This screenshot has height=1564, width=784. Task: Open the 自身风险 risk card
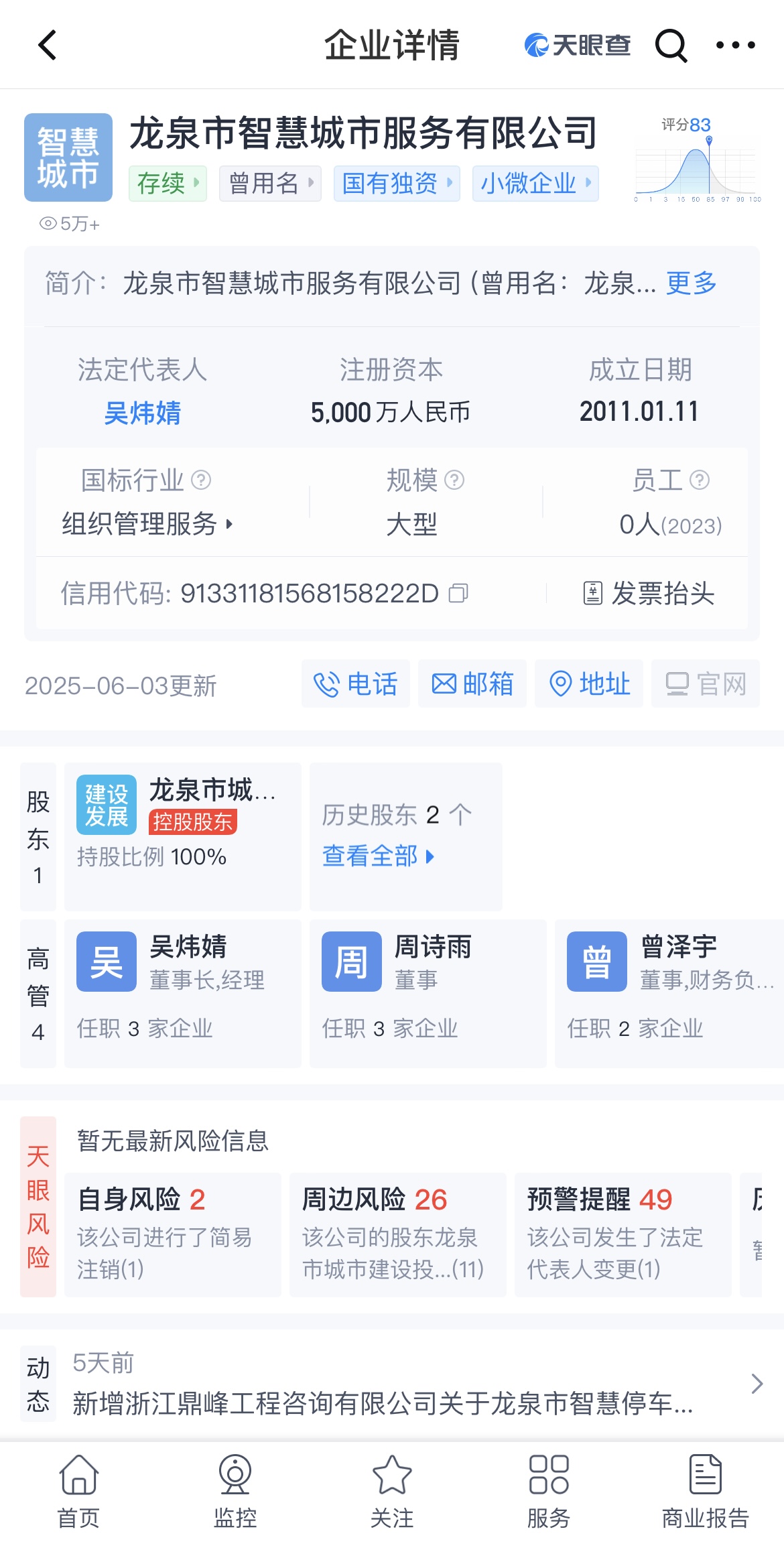coord(172,1234)
